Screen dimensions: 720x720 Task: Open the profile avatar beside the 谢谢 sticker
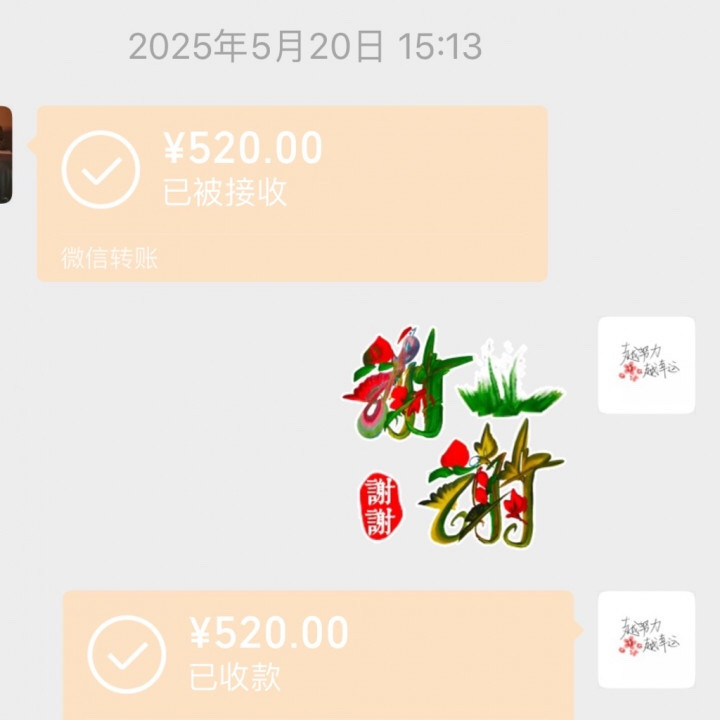646,366
